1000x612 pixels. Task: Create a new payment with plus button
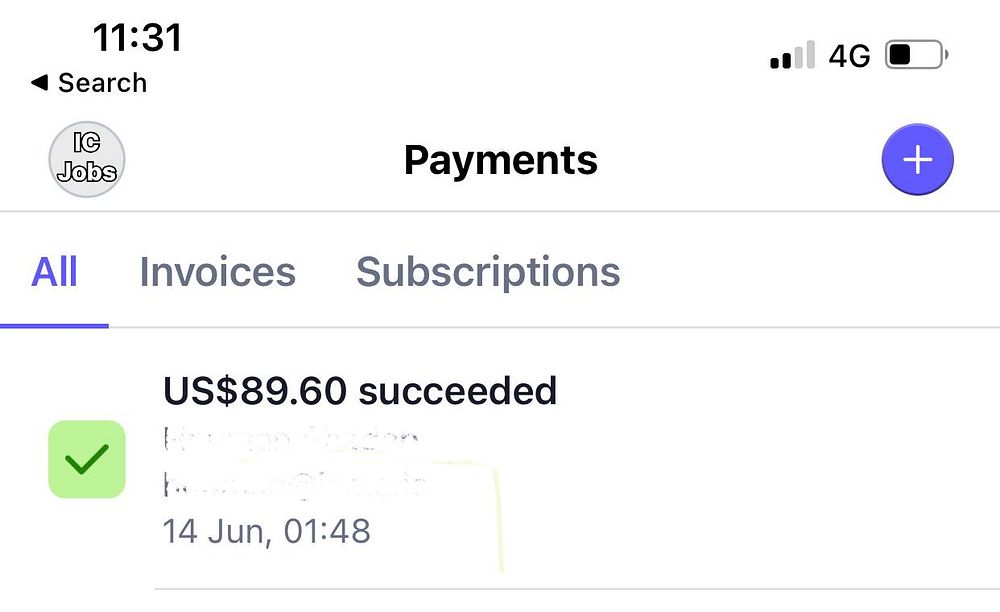[x=917, y=160]
